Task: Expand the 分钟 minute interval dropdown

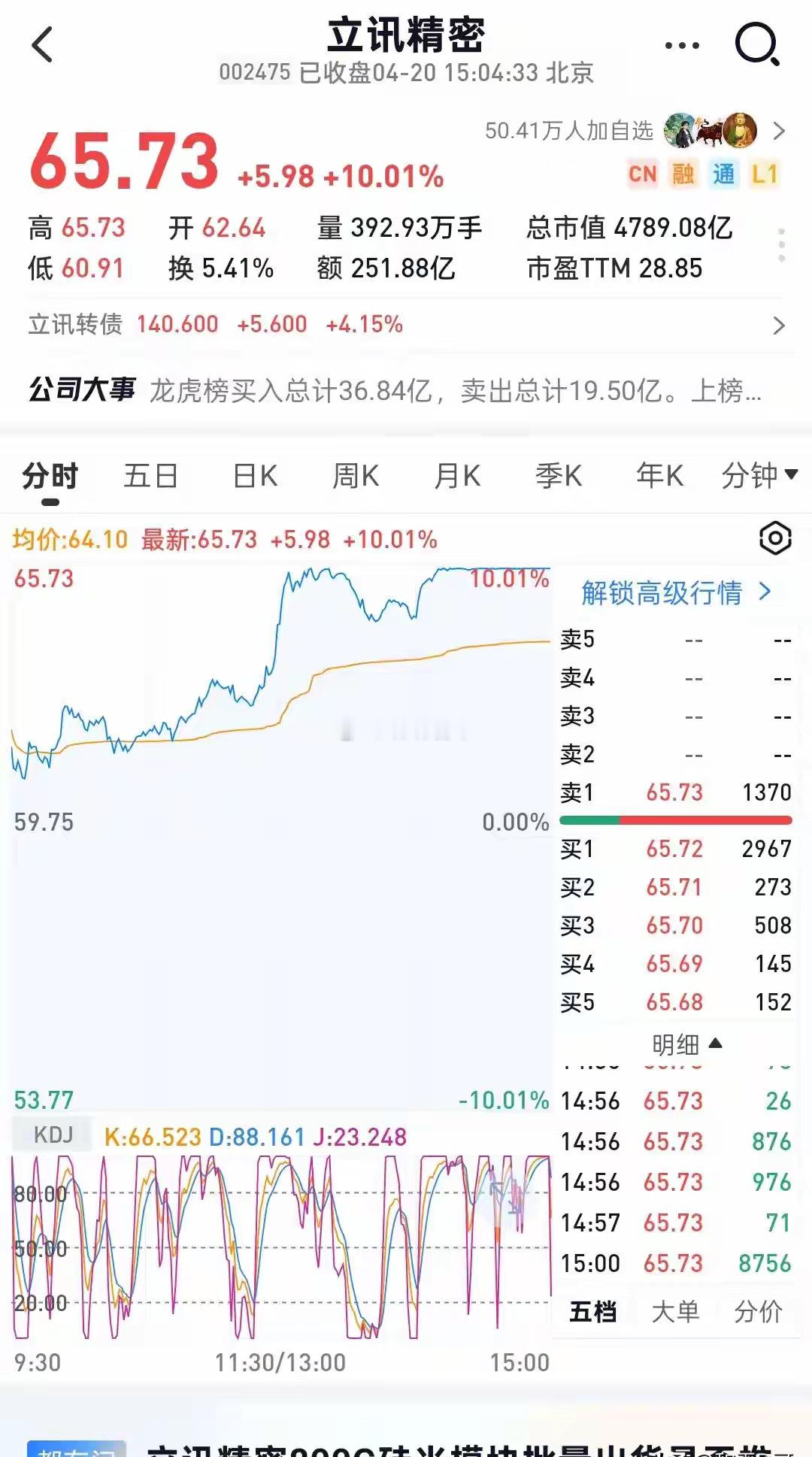Action: click(761, 476)
